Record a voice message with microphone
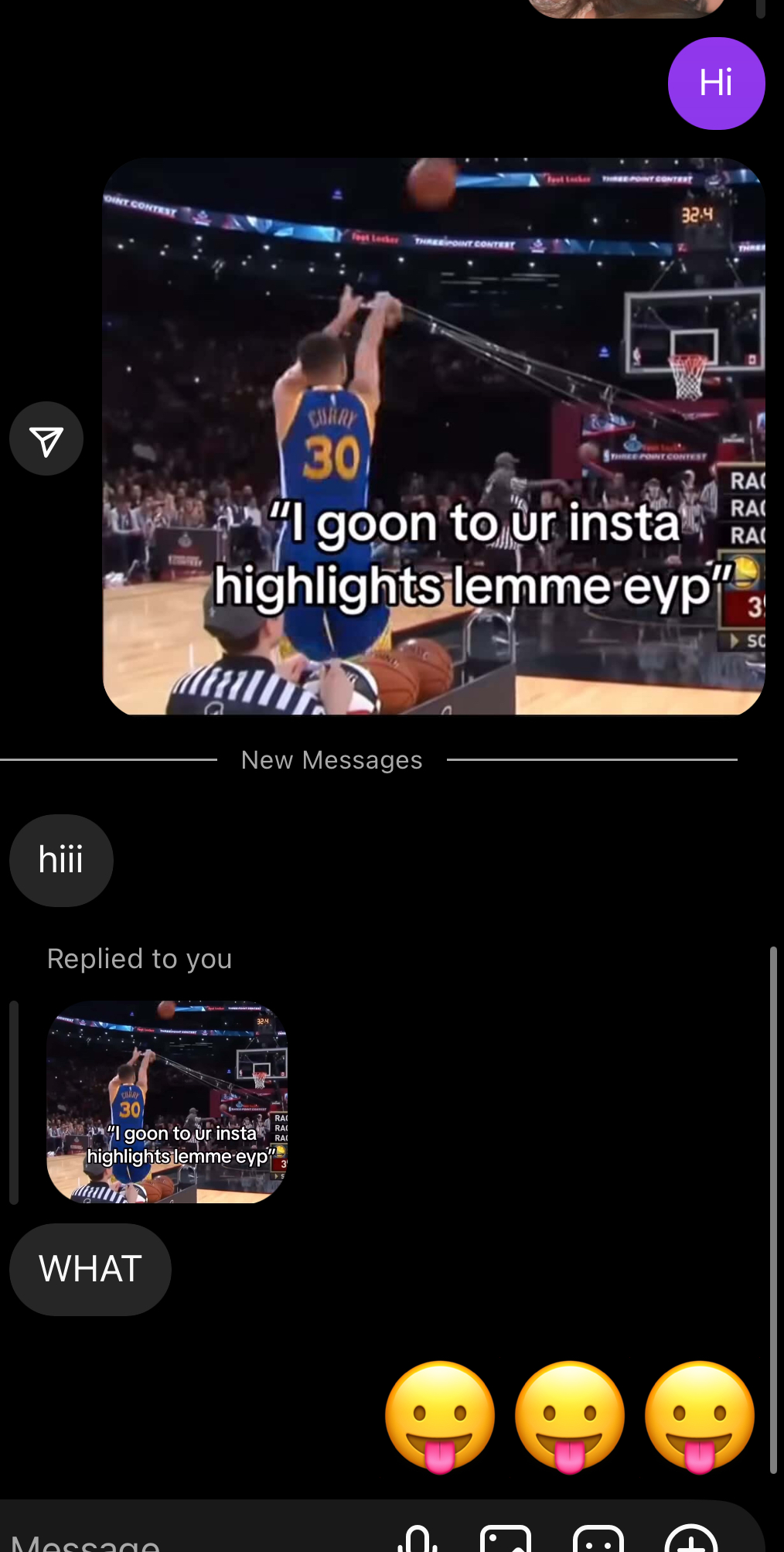This screenshot has width=784, height=1552. click(418, 1539)
